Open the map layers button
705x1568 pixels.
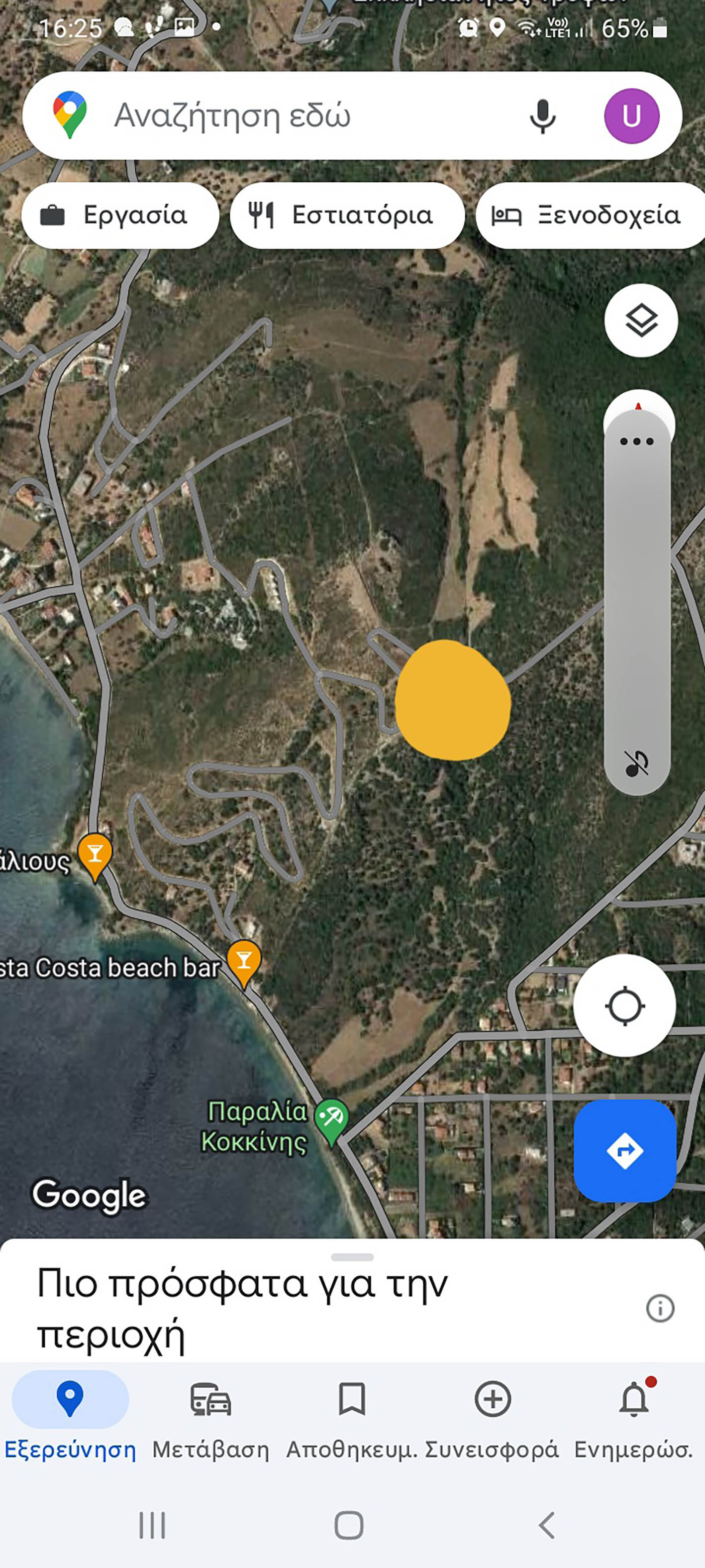pos(641,320)
